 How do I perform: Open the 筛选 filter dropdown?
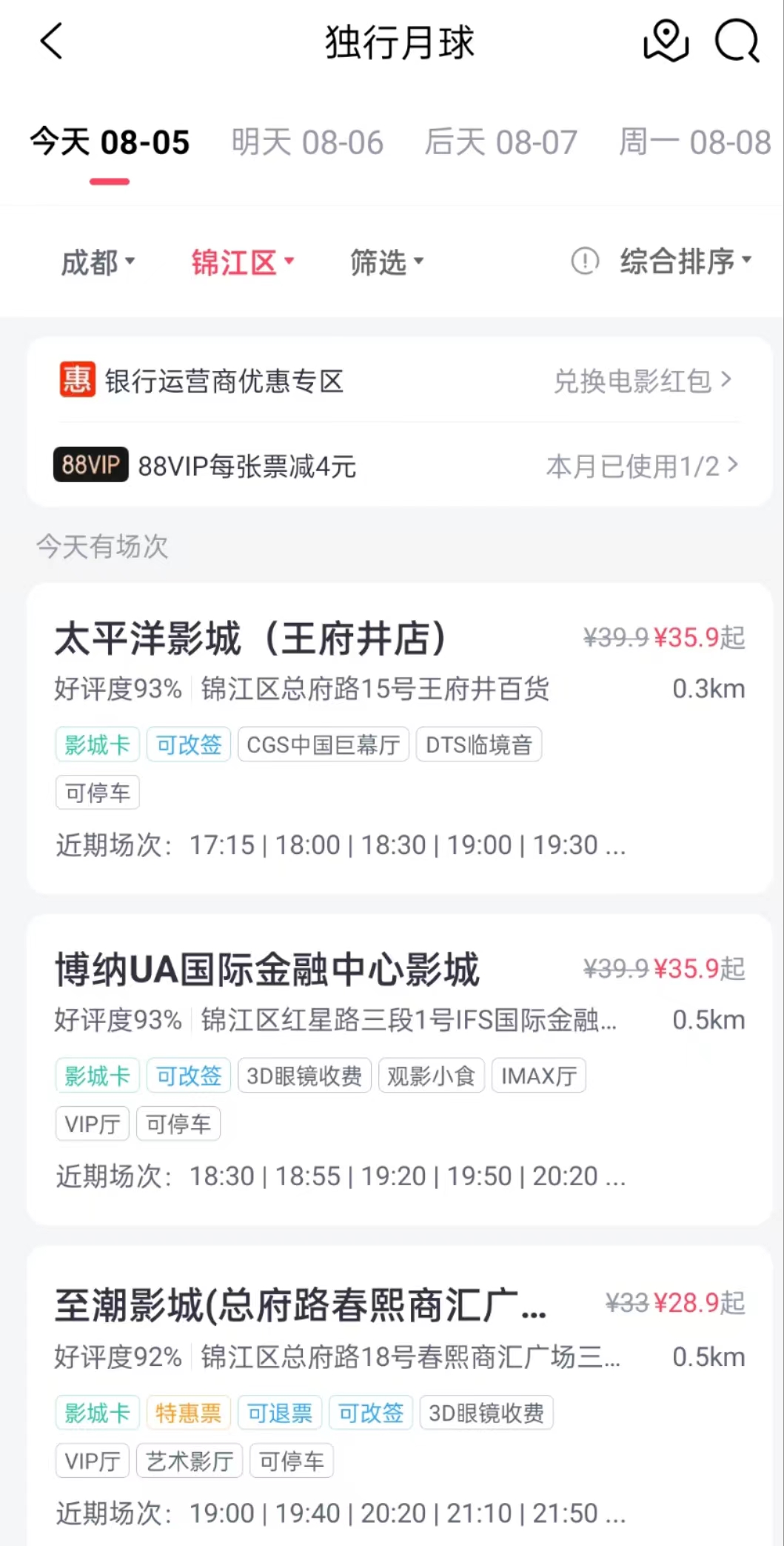386,262
